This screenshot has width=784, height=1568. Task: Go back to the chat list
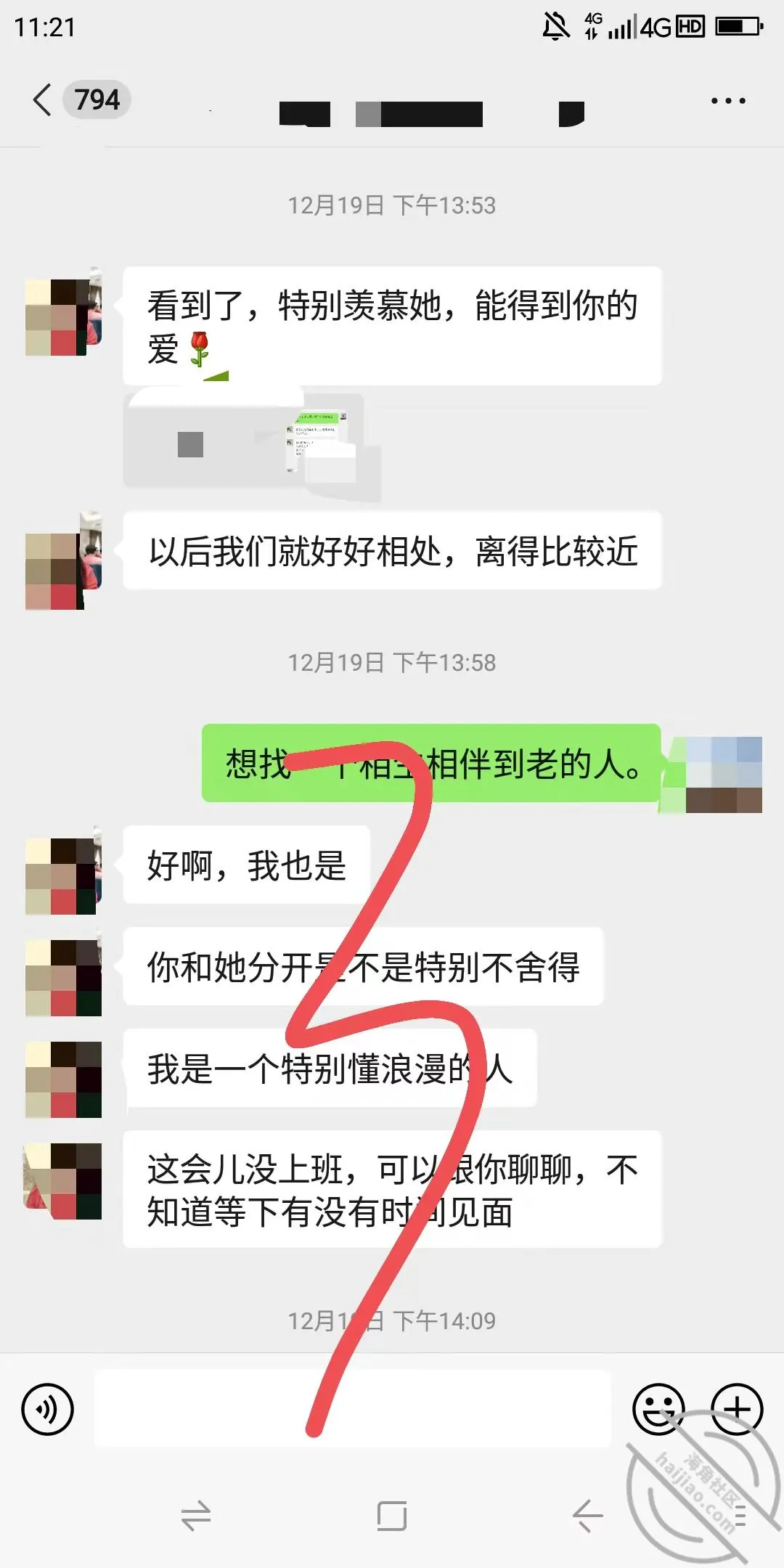(x=42, y=99)
